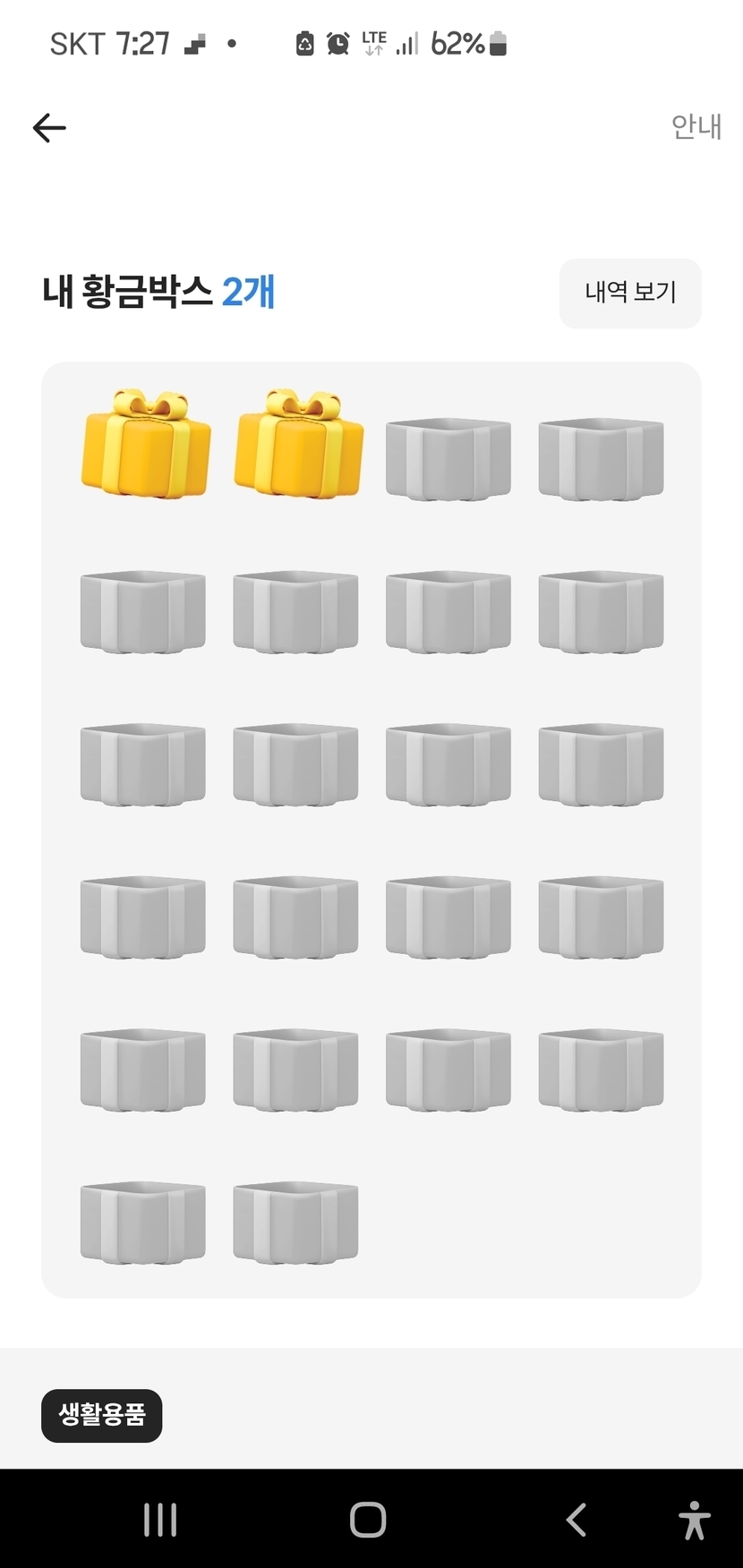Open recent apps from the navigation bar

(x=160, y=1519)
